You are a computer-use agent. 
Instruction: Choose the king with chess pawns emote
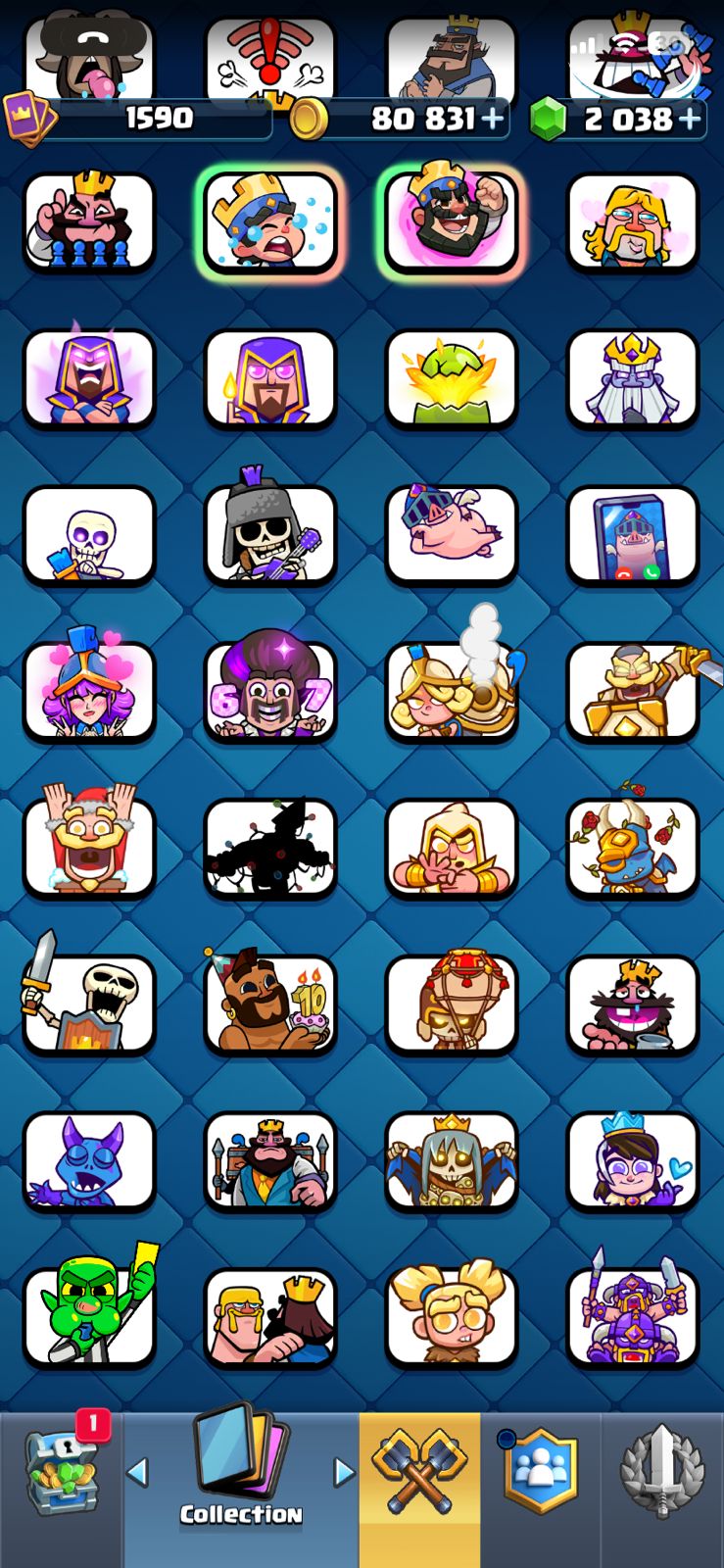[x=89, y=221]
